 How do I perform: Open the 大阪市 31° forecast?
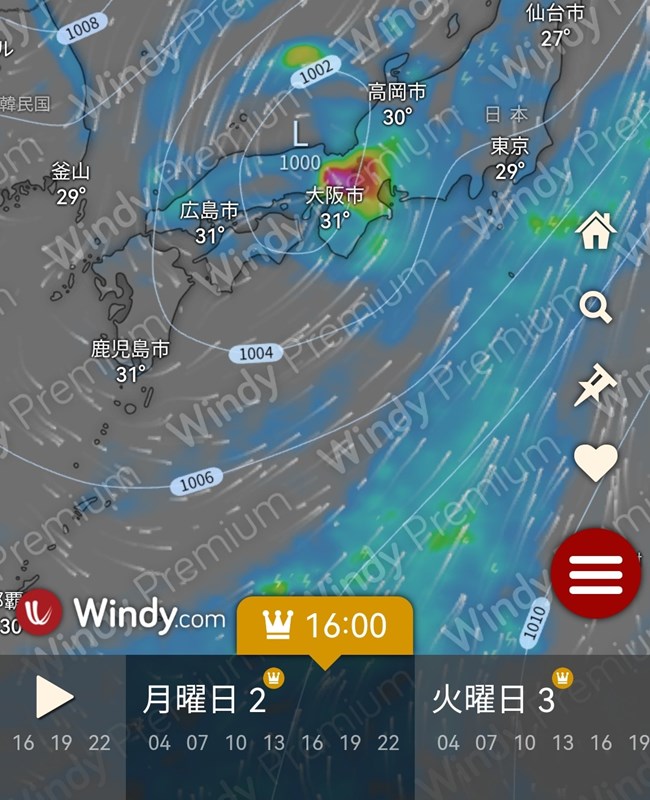click(334, 208)
